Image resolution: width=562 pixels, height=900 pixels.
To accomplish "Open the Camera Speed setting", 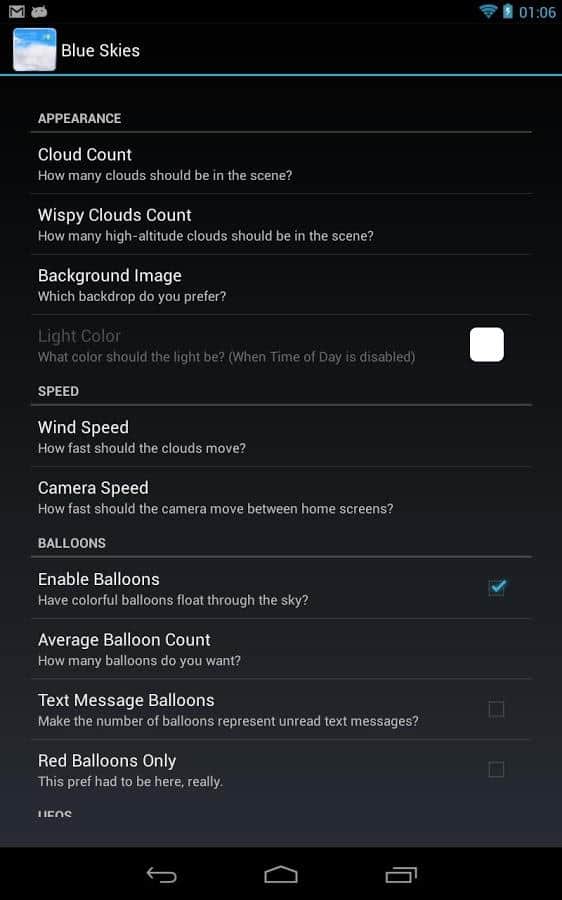I will point(281,497).
